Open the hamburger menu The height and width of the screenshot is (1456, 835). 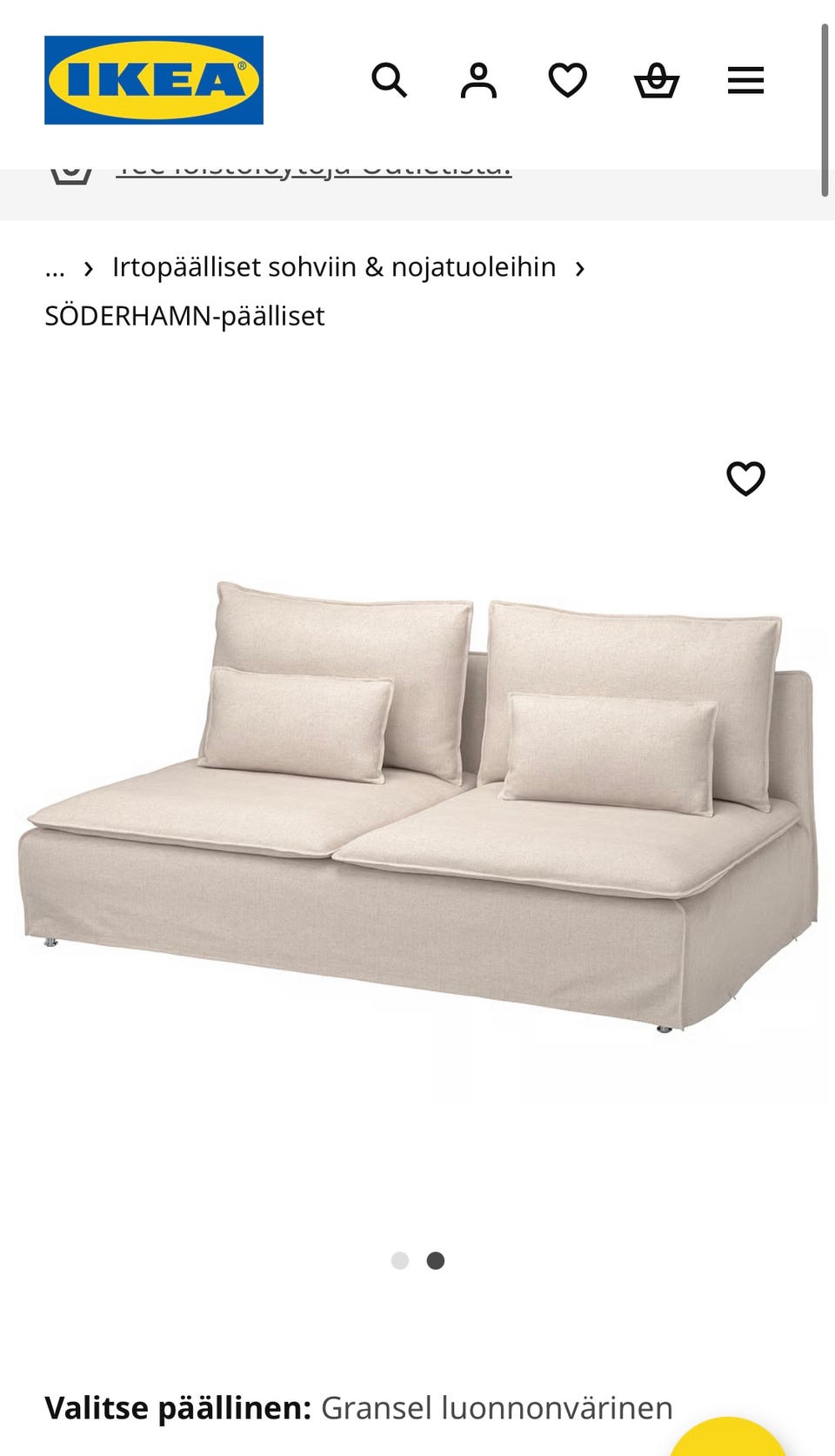(x=745, y=81)
